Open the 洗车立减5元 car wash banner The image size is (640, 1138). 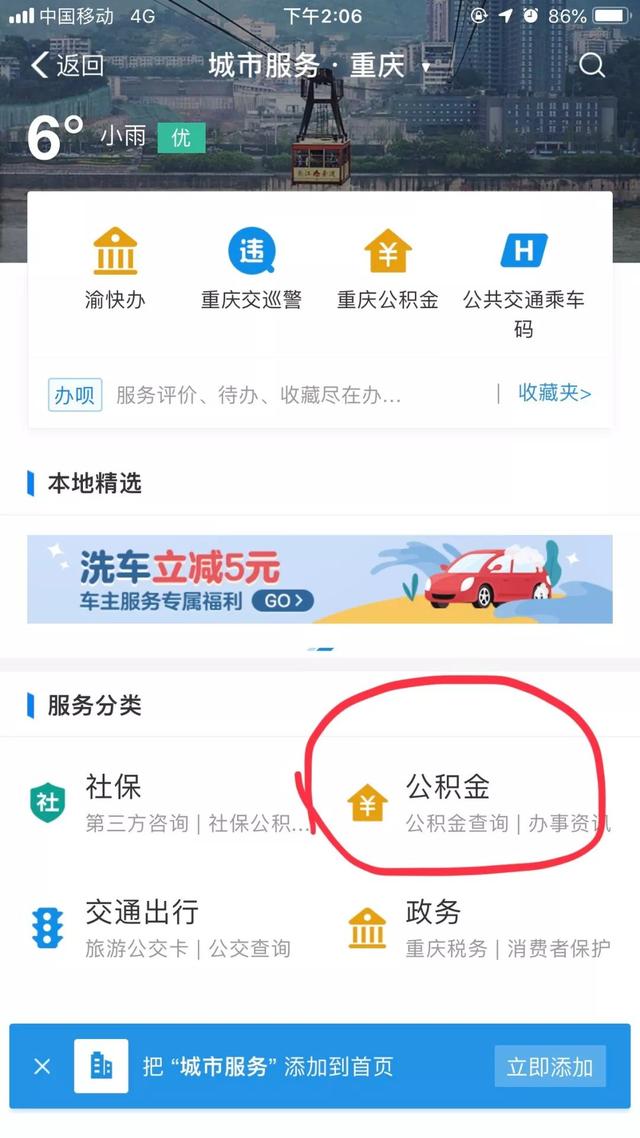[320, 579]
